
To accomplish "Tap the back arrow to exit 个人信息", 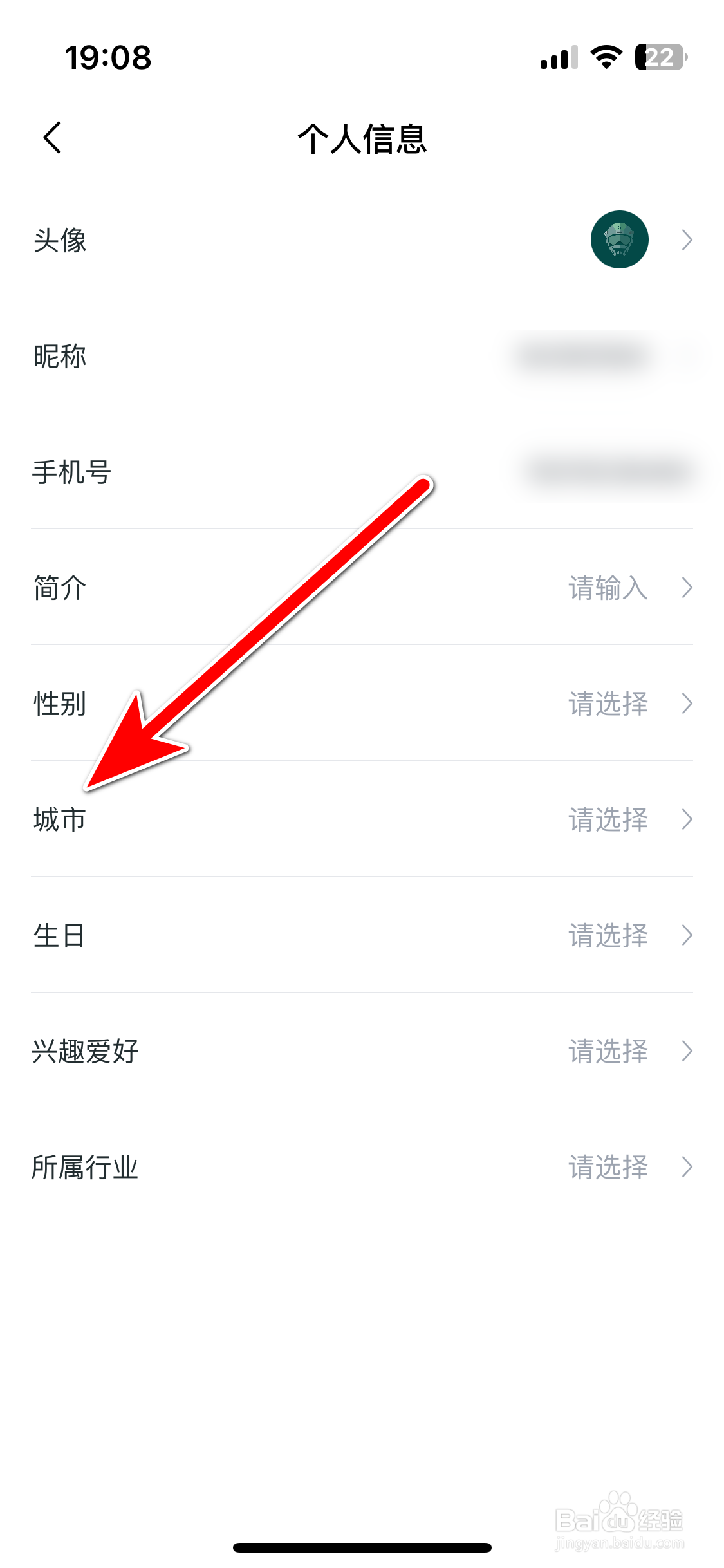I will 51,137.
